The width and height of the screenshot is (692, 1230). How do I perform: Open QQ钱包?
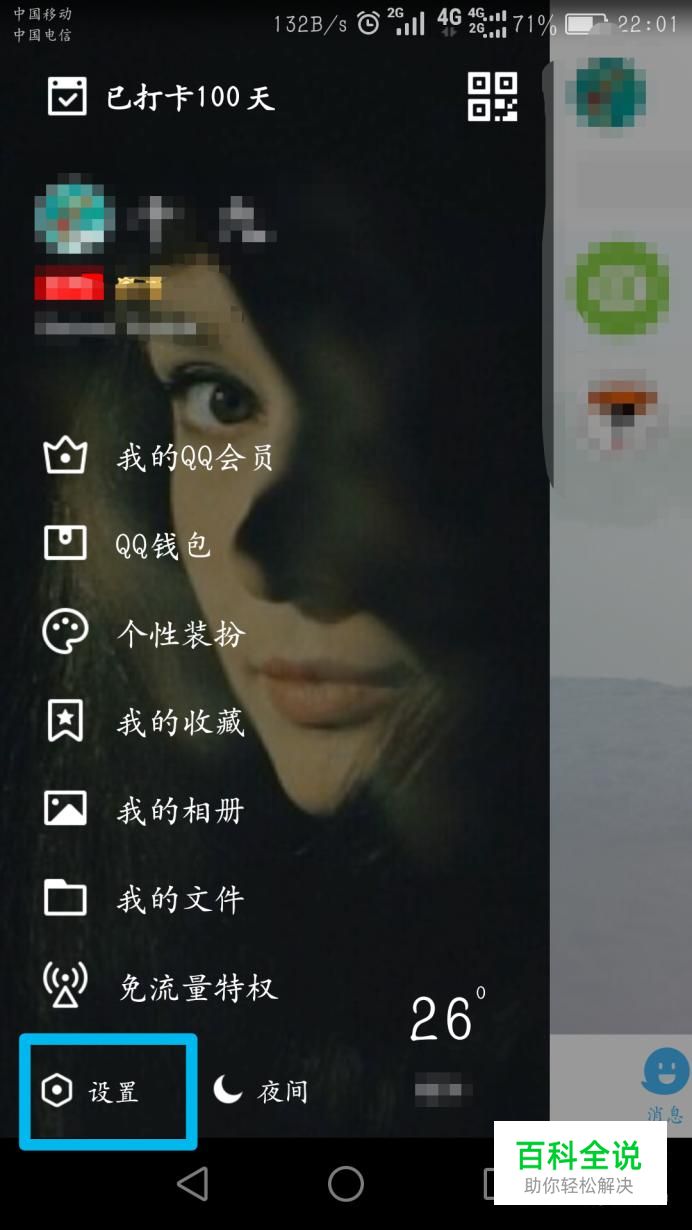click(127, 545)
